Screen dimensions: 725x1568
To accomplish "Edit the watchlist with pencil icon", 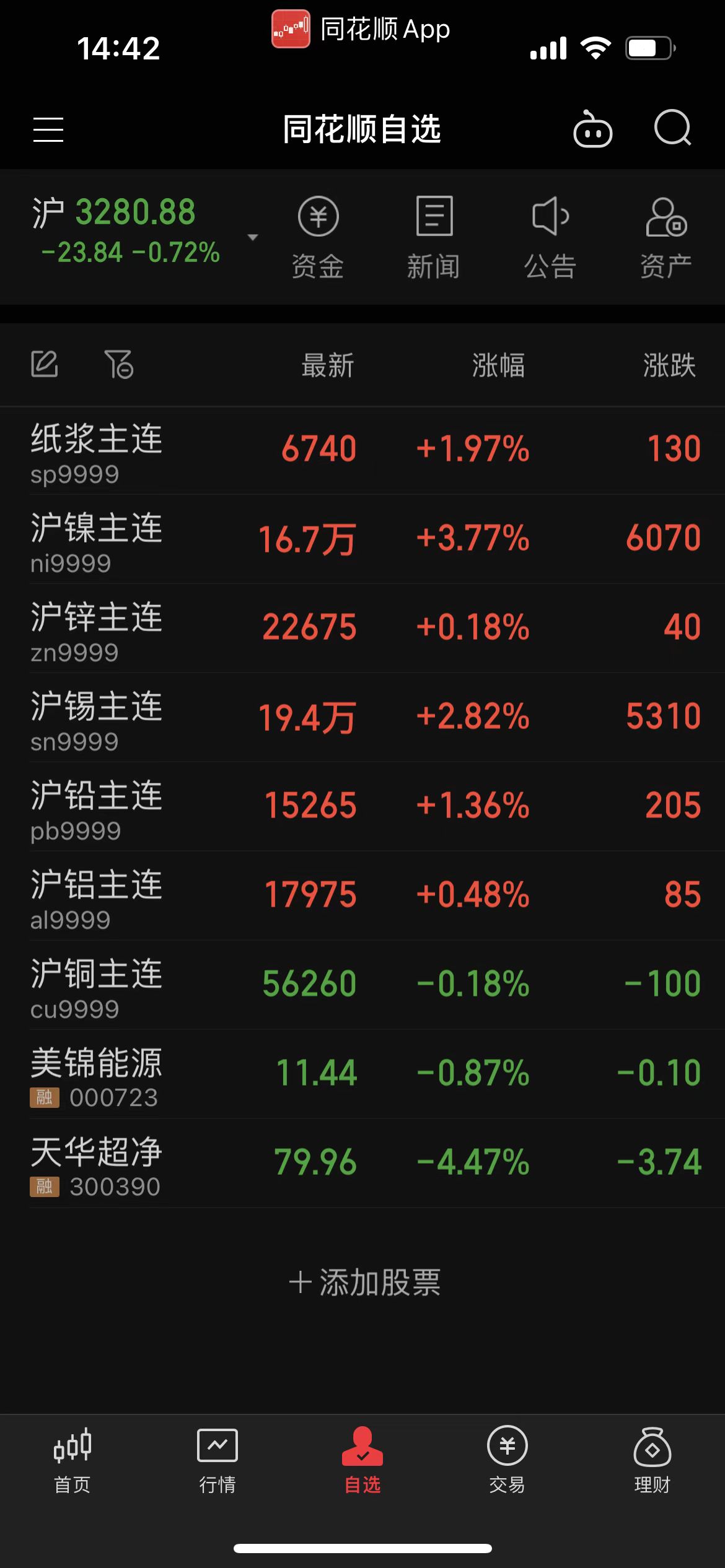I will [45, 364].
